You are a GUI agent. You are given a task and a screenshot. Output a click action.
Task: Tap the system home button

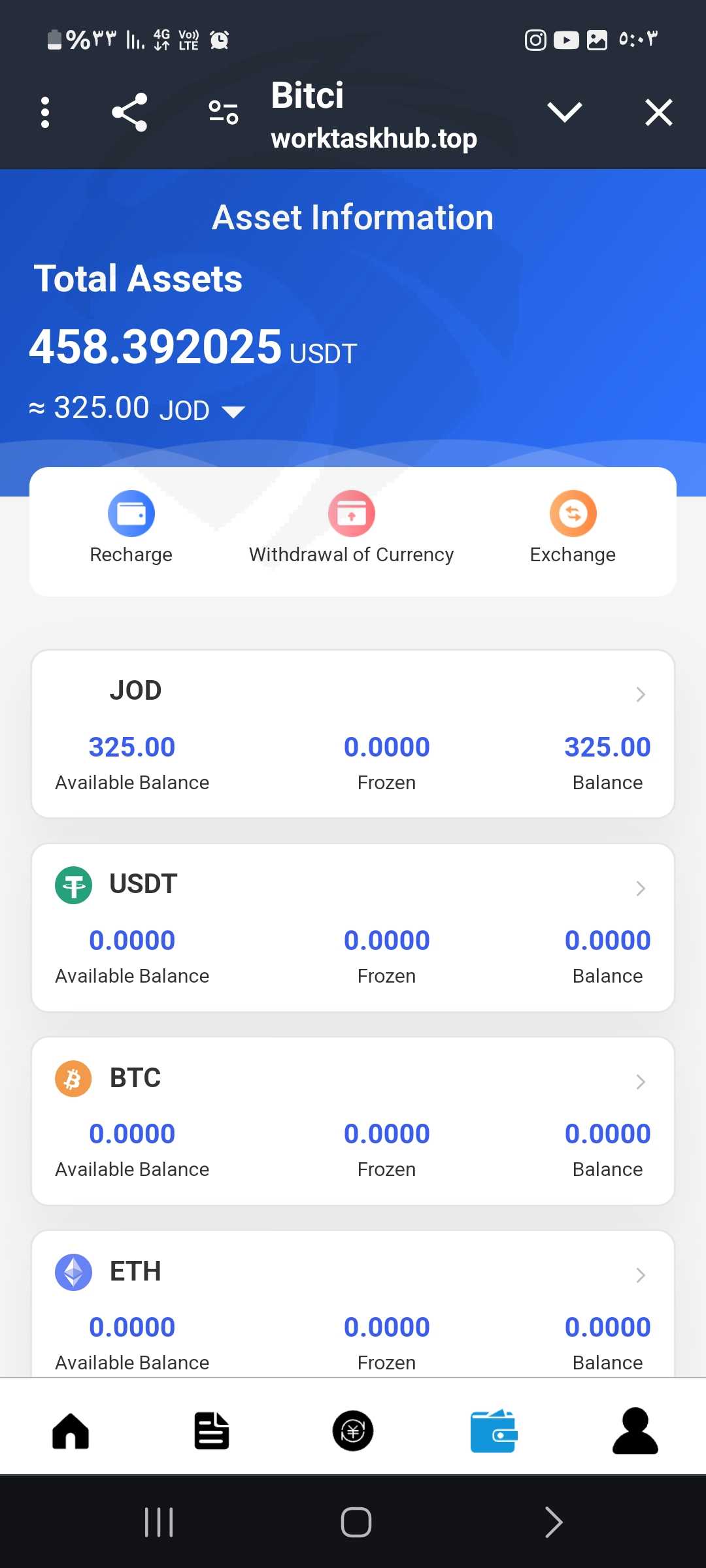point(356,1522)
